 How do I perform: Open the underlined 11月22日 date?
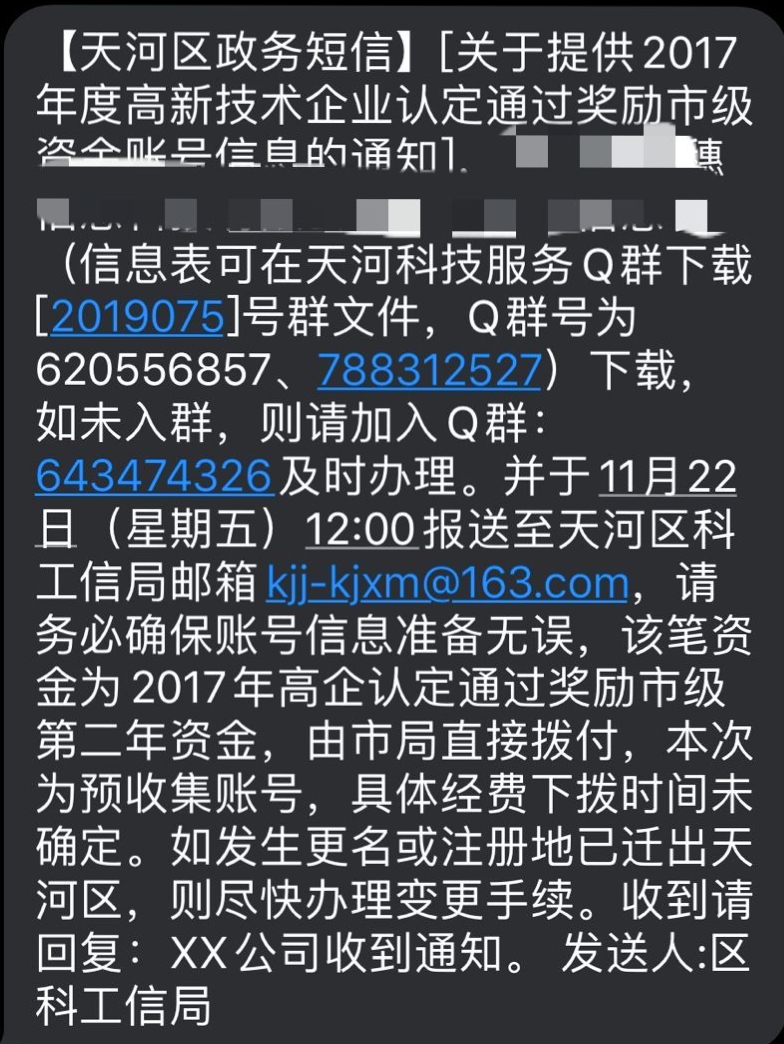(x=666, y=477)
